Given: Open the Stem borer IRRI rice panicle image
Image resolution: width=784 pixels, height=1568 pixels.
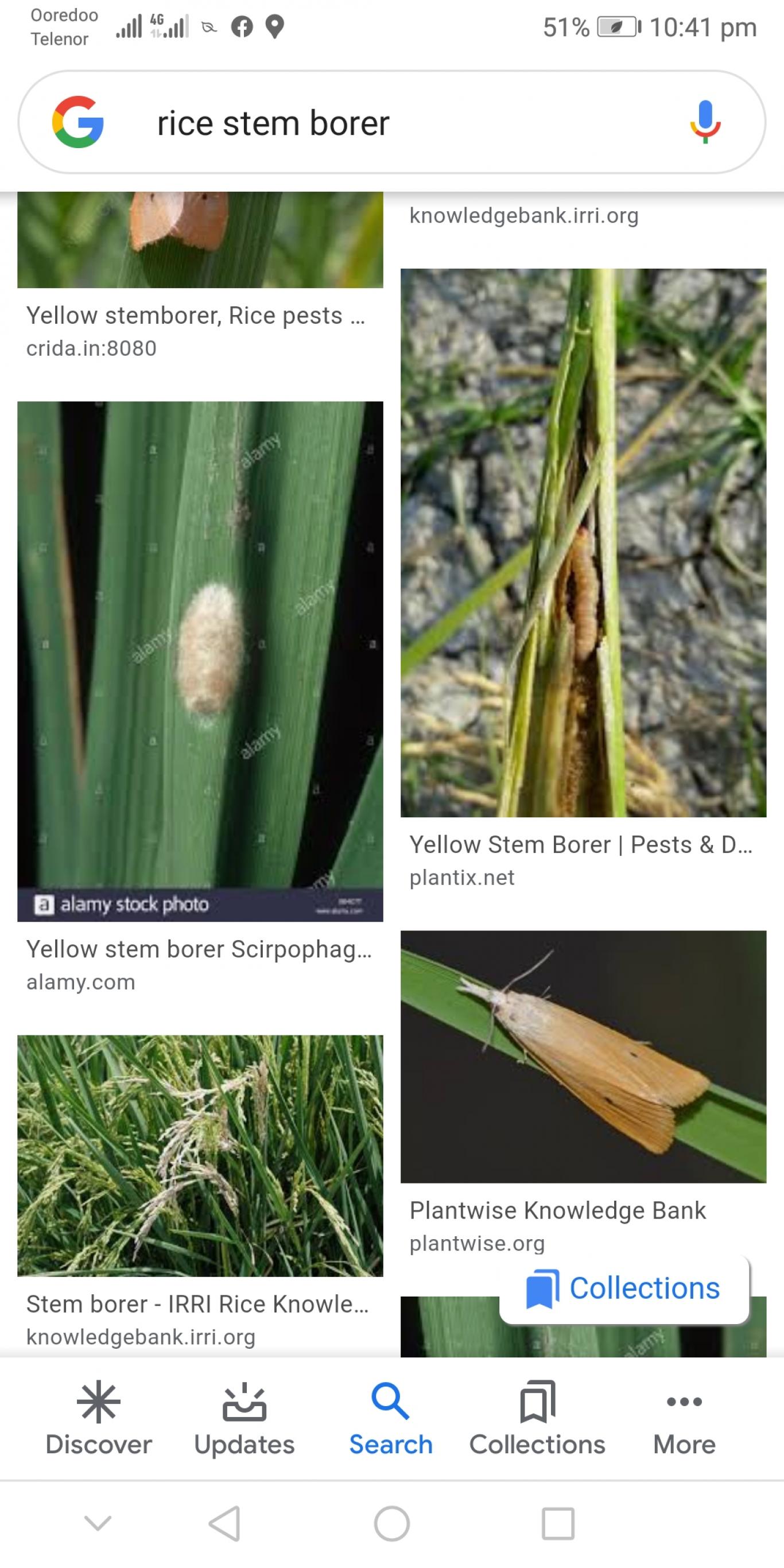Looking at the screenshot, I should [200, 1155].
